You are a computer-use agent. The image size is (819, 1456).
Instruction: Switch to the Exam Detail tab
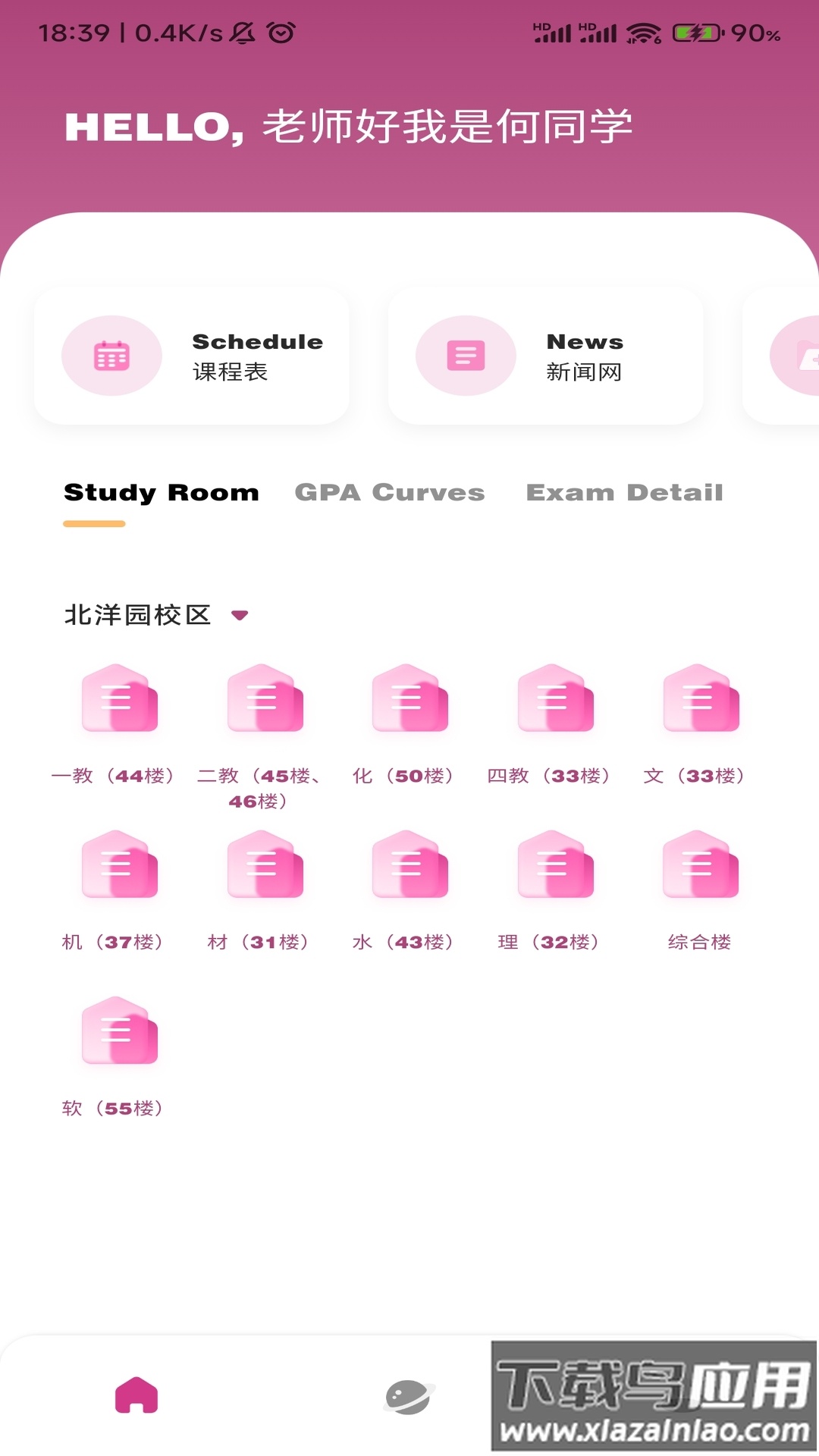[625, 492]
